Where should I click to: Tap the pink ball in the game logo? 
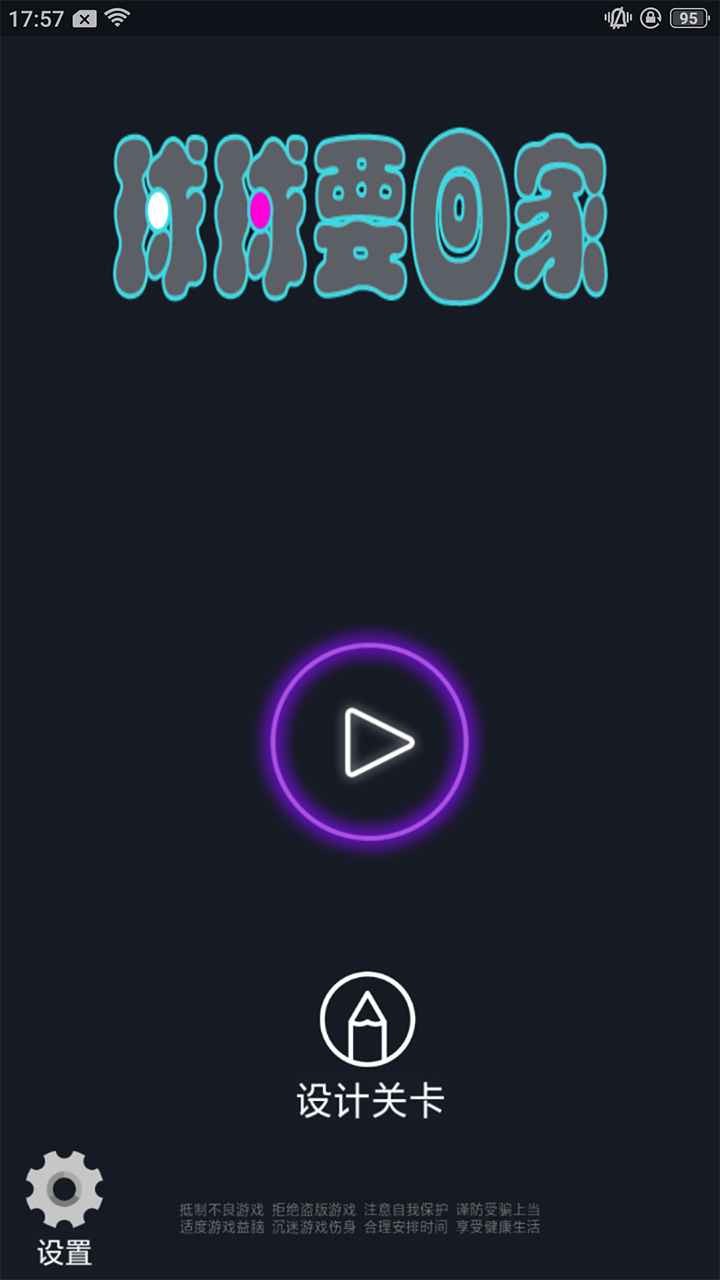click(263, 210)
